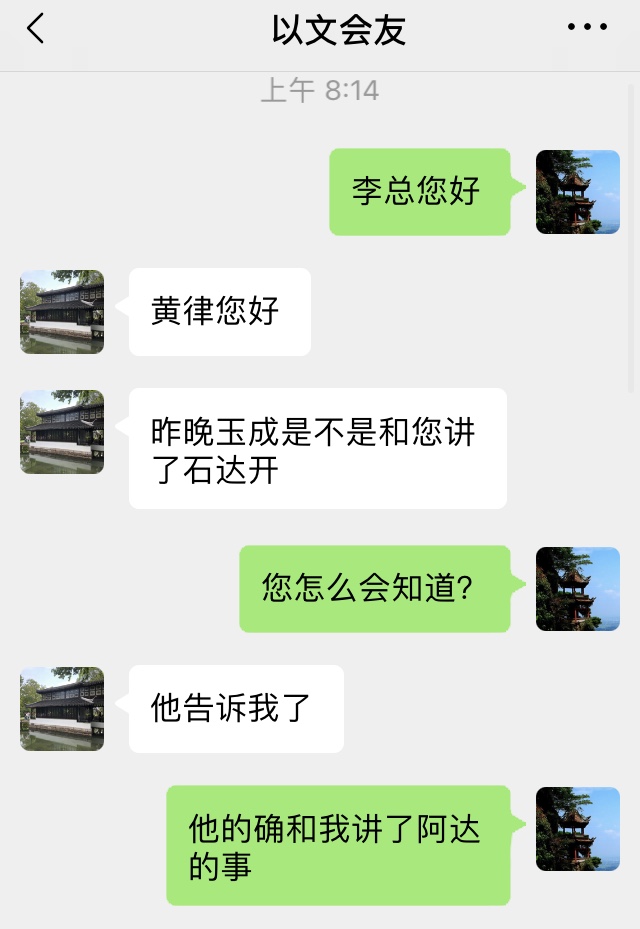
Task: Open avatar next to 您怎么会知道?
Action: (577, 589)
